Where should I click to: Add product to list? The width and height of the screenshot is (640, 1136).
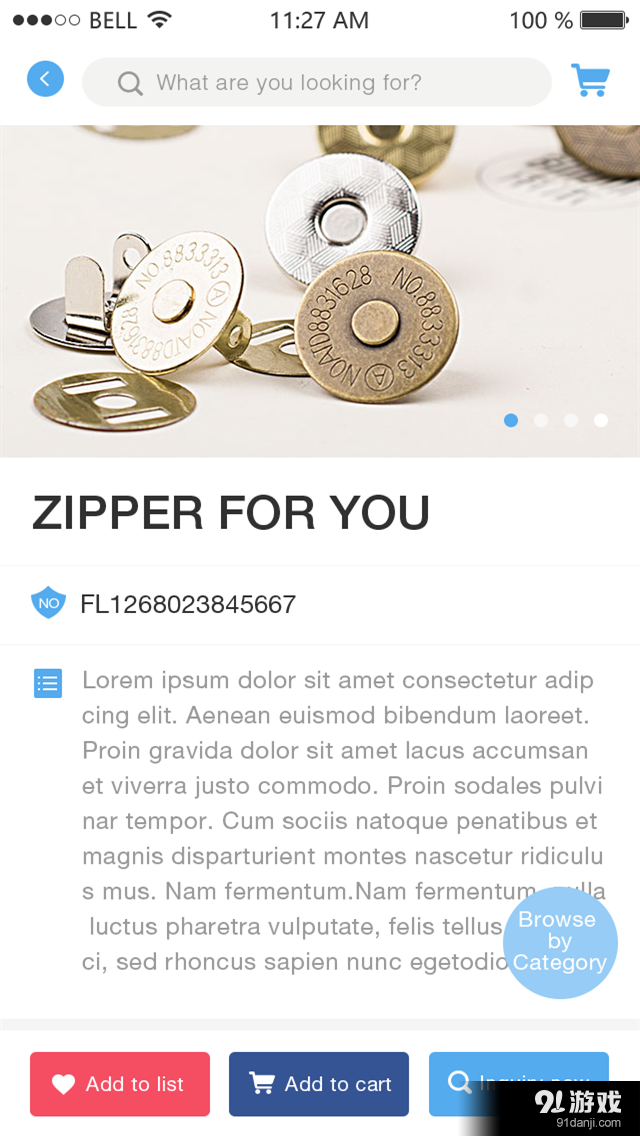click(x=120, y=1084)
